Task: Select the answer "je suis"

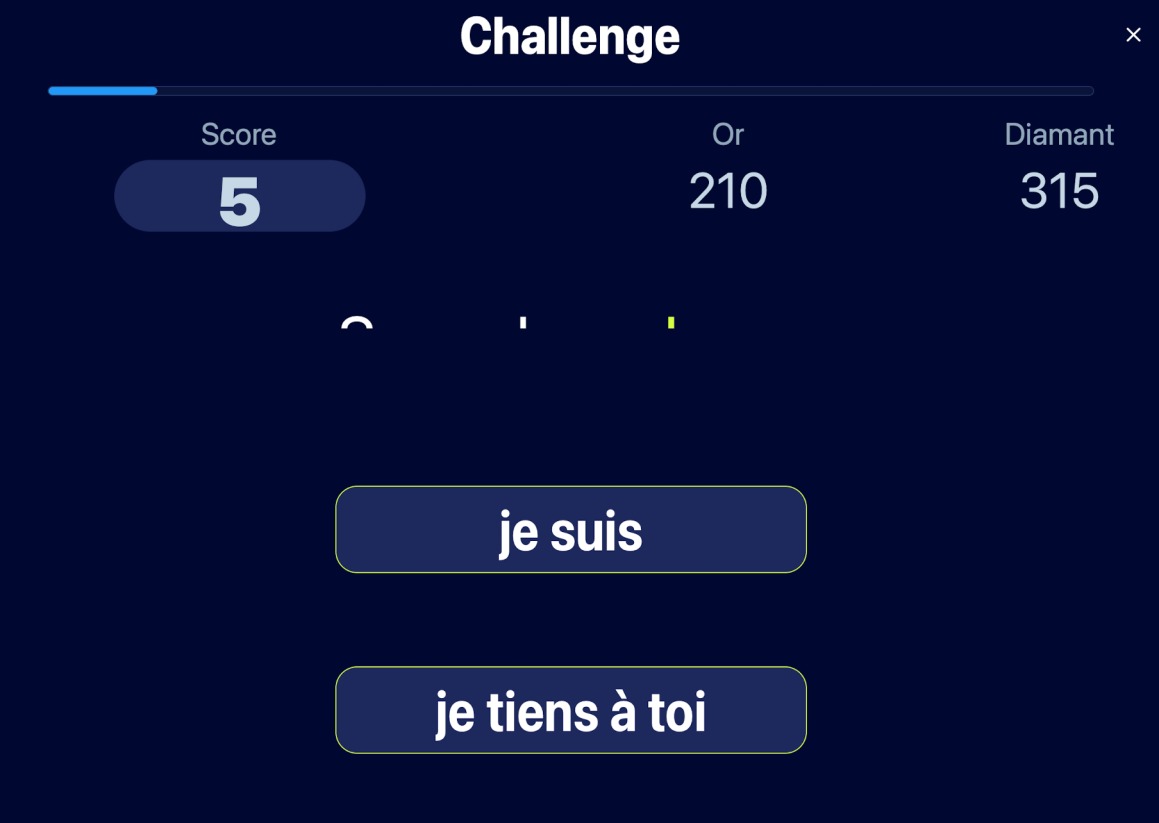Action: coord(570,530)
